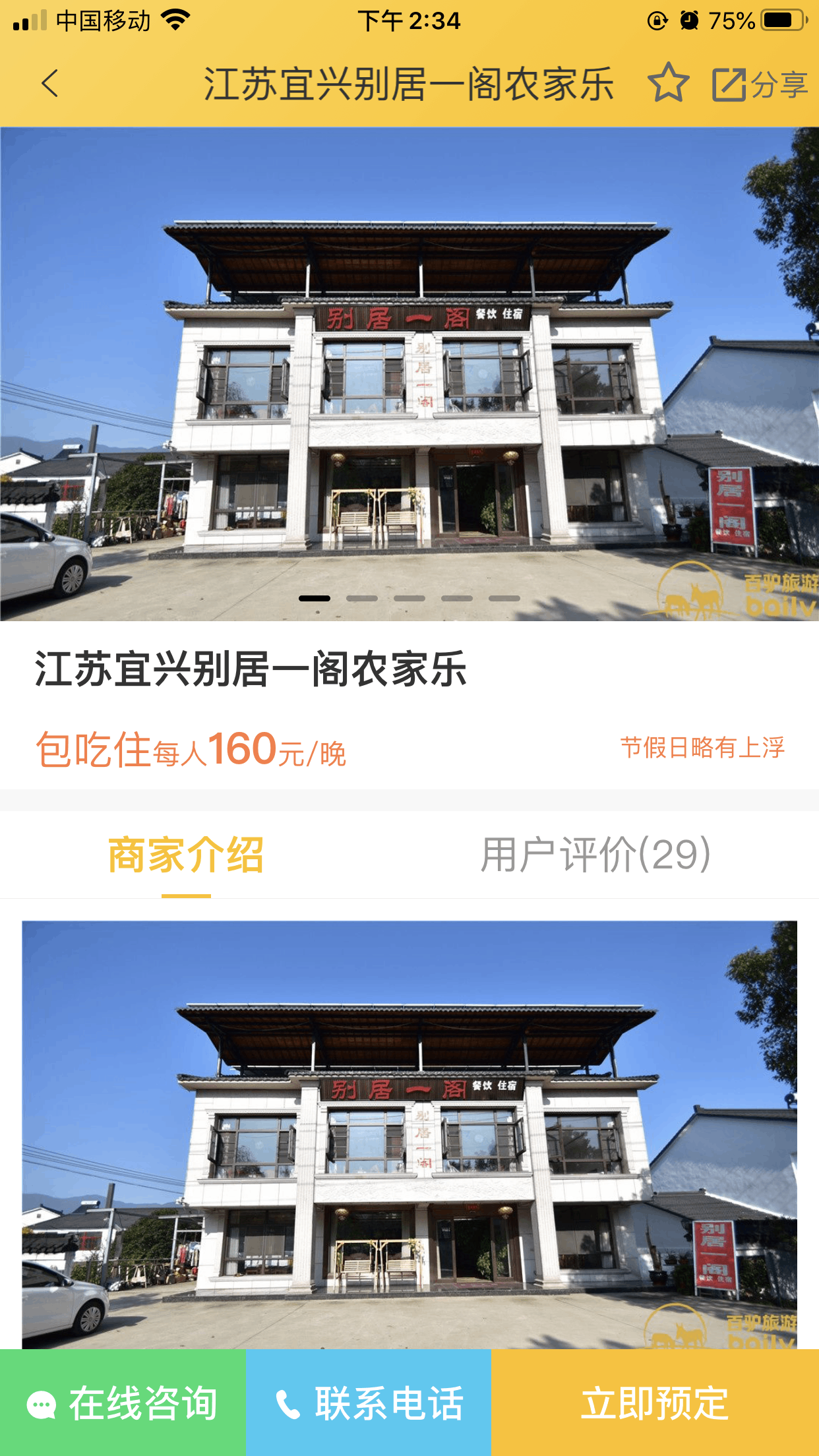
Task: Share this listing via 分享
Action: (x=760, y=84)
